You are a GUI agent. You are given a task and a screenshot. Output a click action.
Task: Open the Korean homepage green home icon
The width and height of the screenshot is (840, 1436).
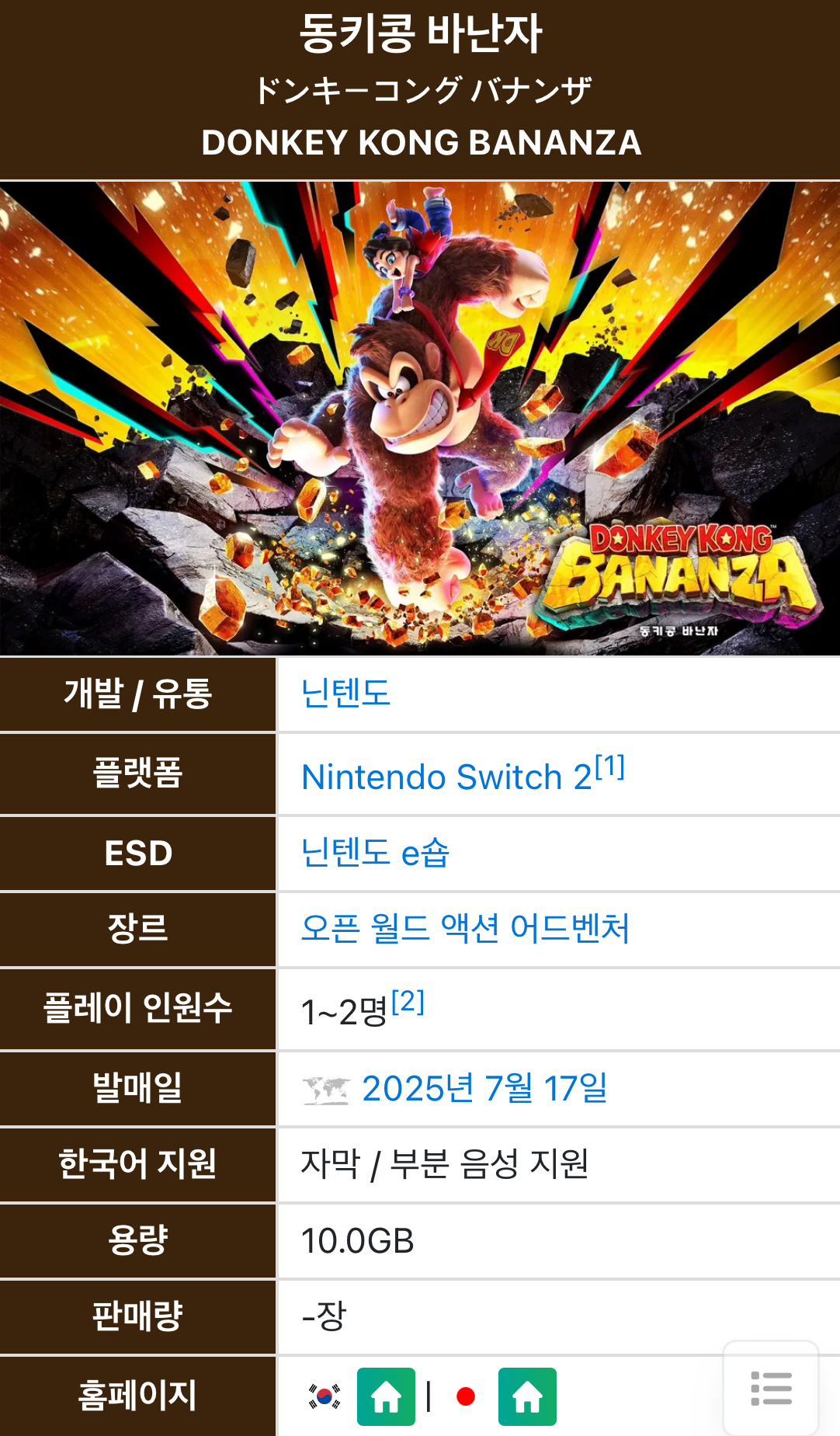[386, 1396]
